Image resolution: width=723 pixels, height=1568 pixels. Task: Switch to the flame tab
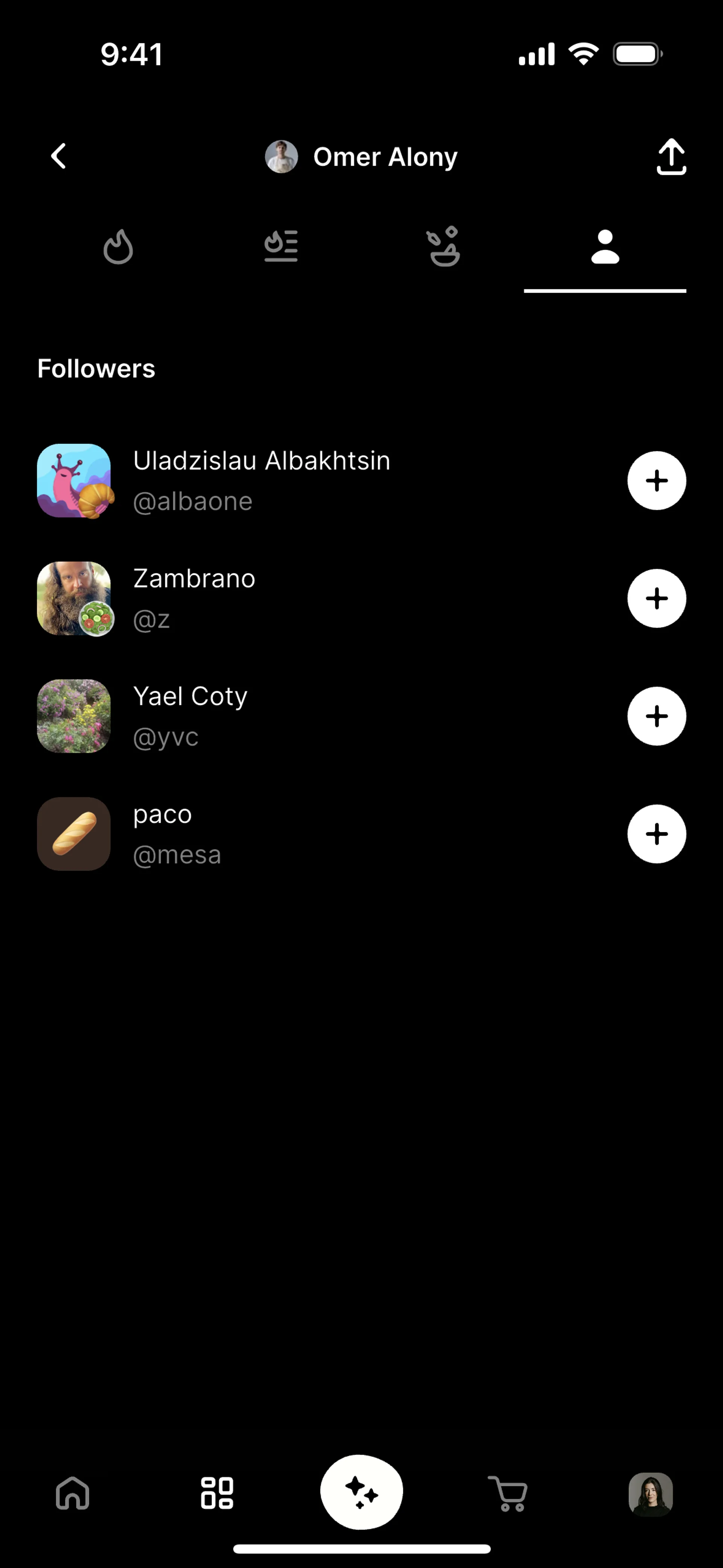tap(118, 246)
